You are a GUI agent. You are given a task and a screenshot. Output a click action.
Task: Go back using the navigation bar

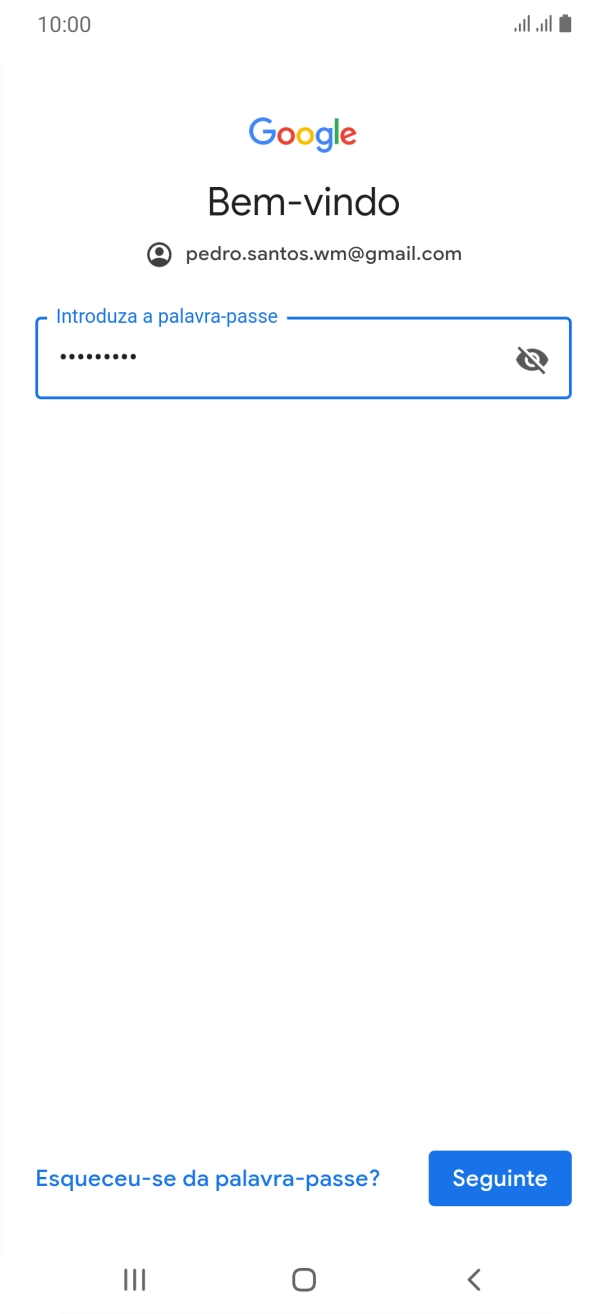click(x=474, y=1278)
